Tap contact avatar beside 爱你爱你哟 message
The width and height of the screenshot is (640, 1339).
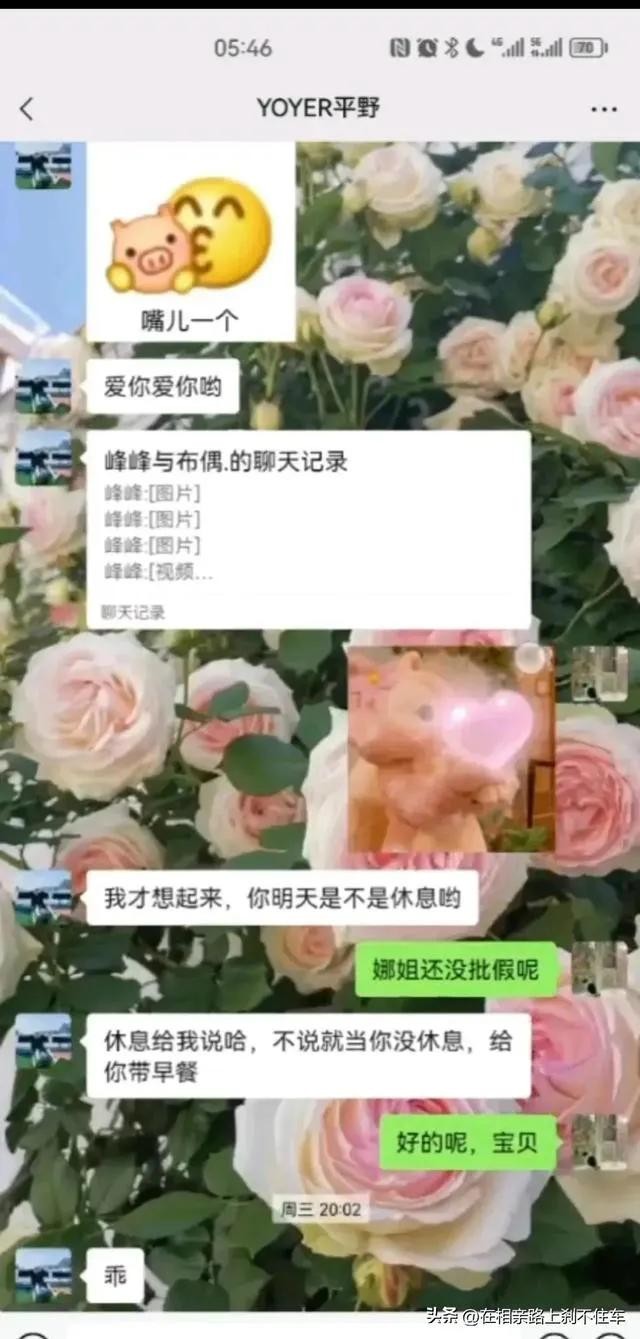click(43, 385)
